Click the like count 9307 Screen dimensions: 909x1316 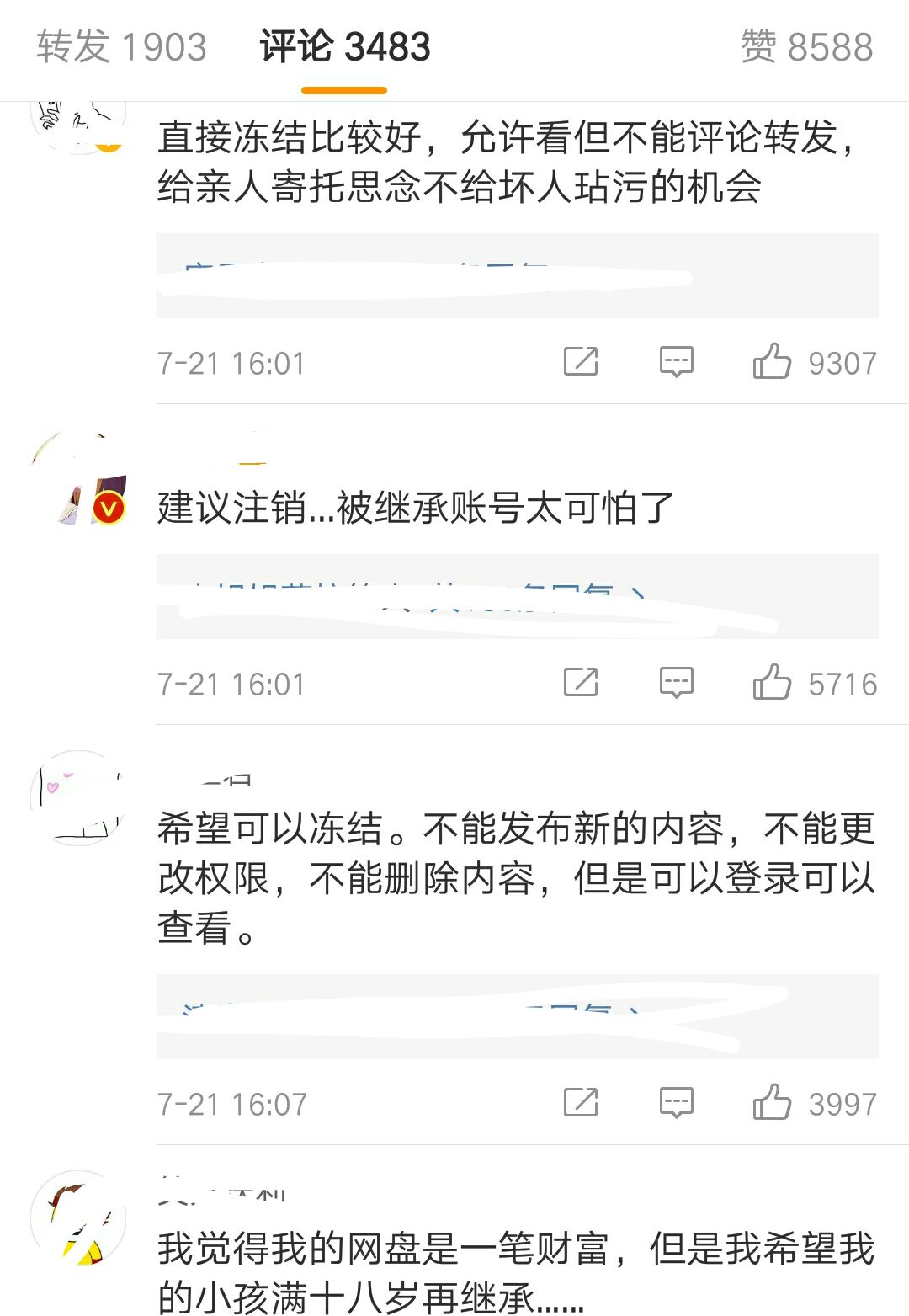coord(844,362)
